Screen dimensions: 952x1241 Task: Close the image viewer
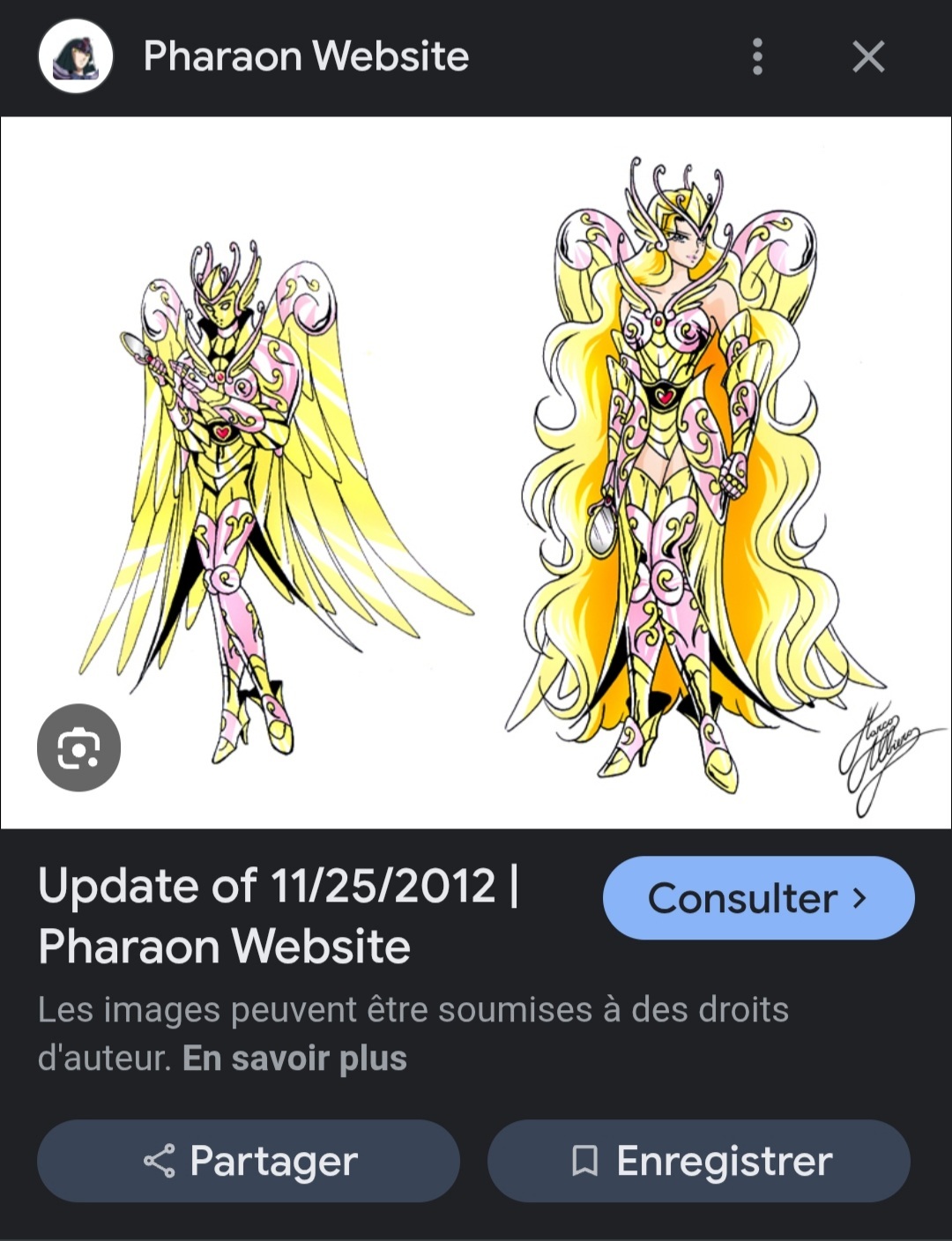click(868, 57)
